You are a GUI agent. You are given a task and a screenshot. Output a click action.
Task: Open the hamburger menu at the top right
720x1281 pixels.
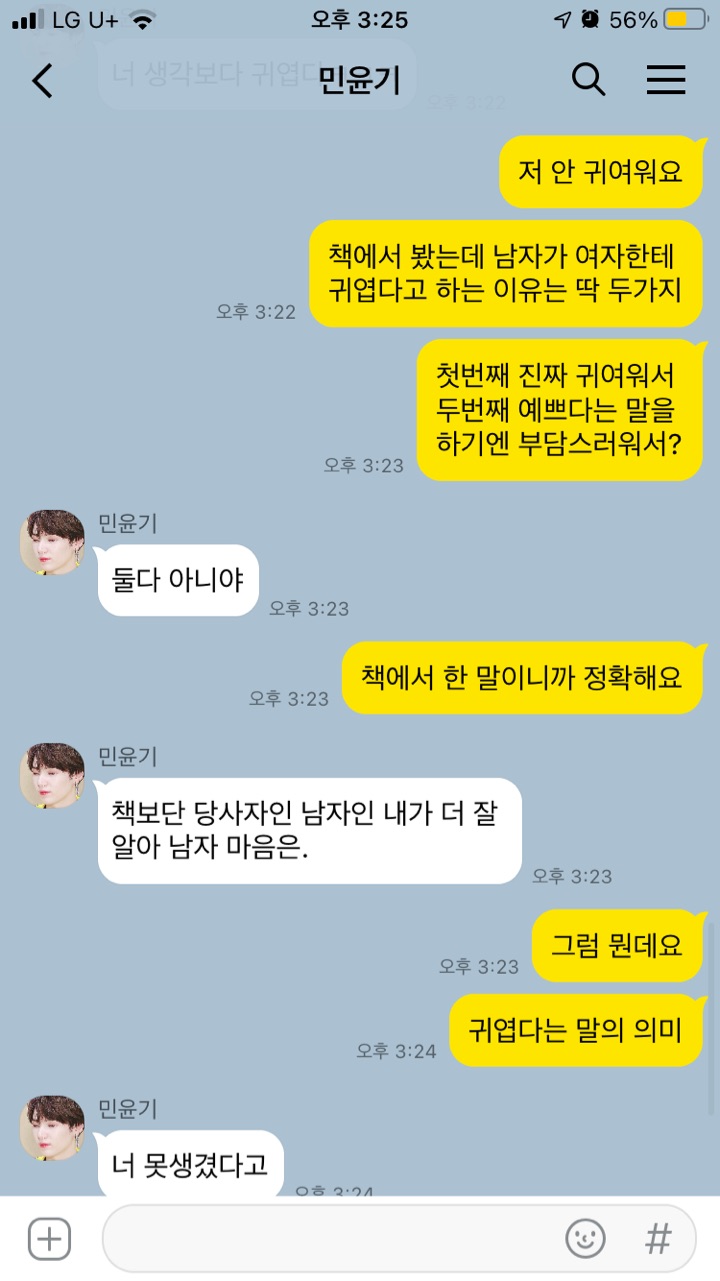665,80
